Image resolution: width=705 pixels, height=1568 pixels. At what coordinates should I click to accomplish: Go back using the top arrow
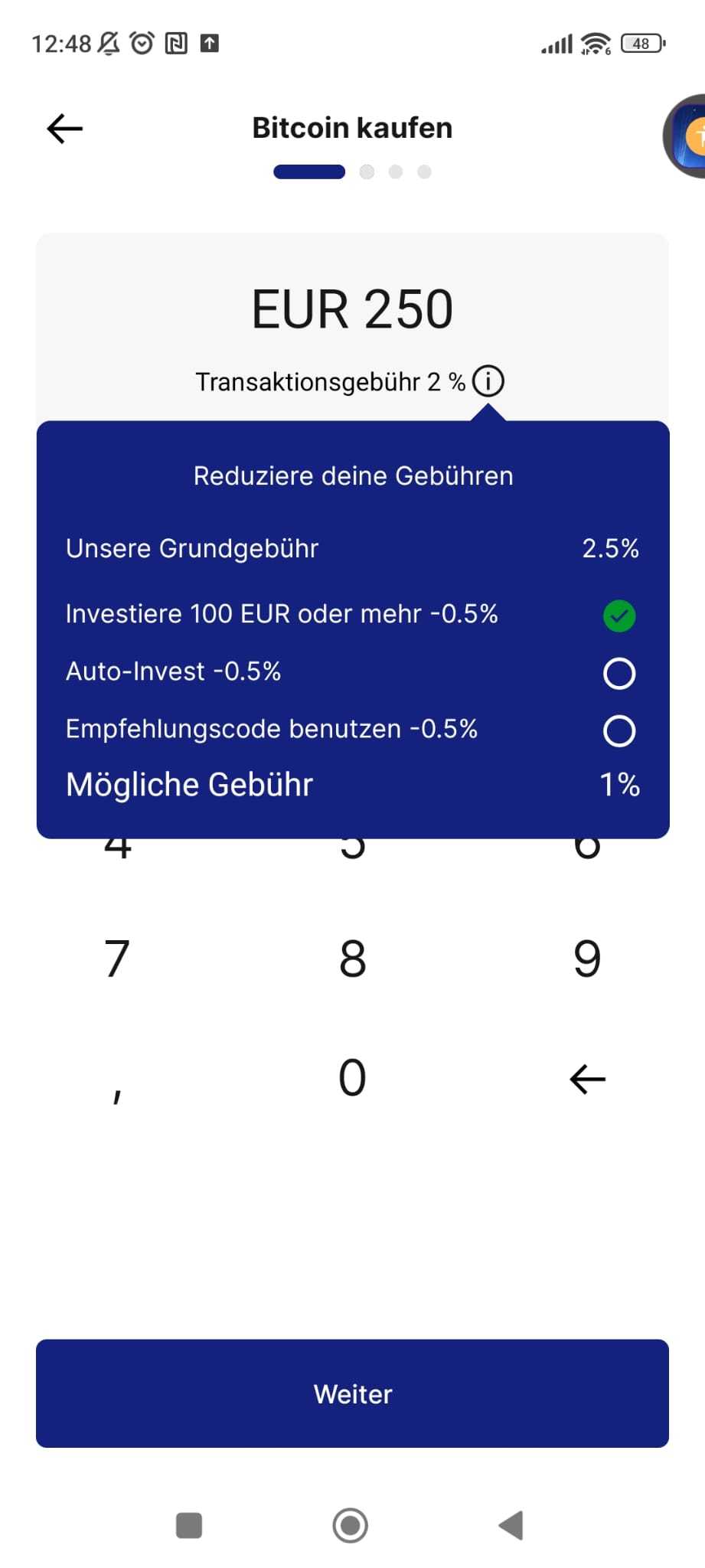click(65, 129)
